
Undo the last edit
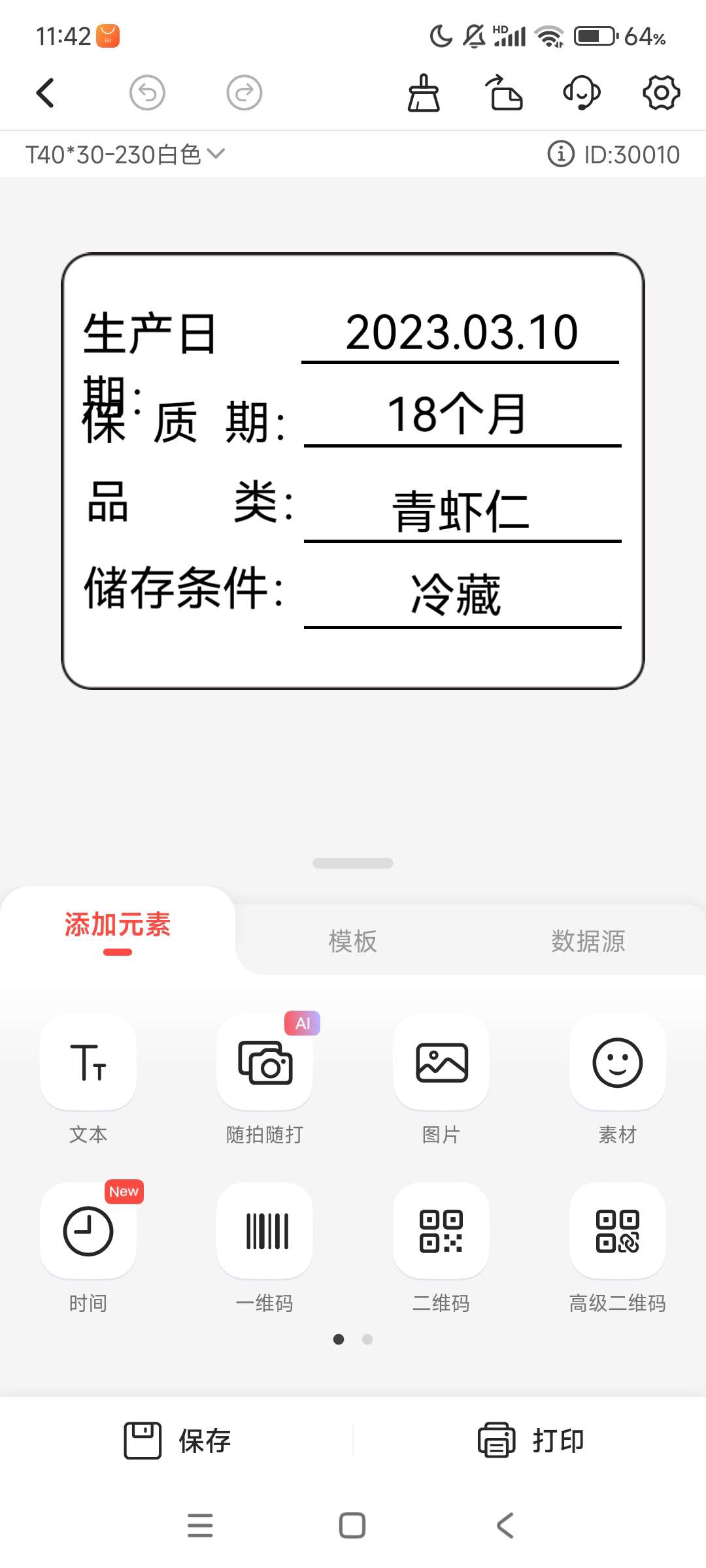(147, 93)
